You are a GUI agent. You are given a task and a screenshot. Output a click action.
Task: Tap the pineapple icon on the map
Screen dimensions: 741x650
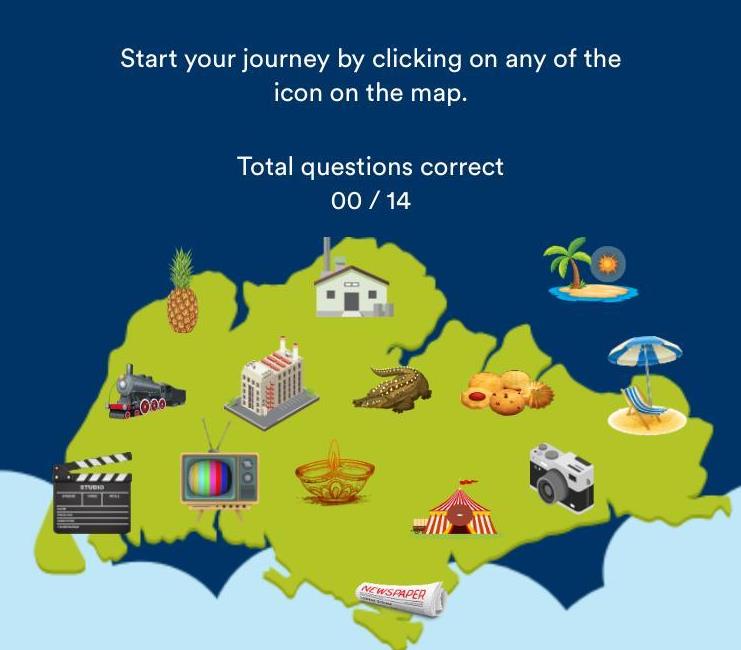tap(181, 293)
